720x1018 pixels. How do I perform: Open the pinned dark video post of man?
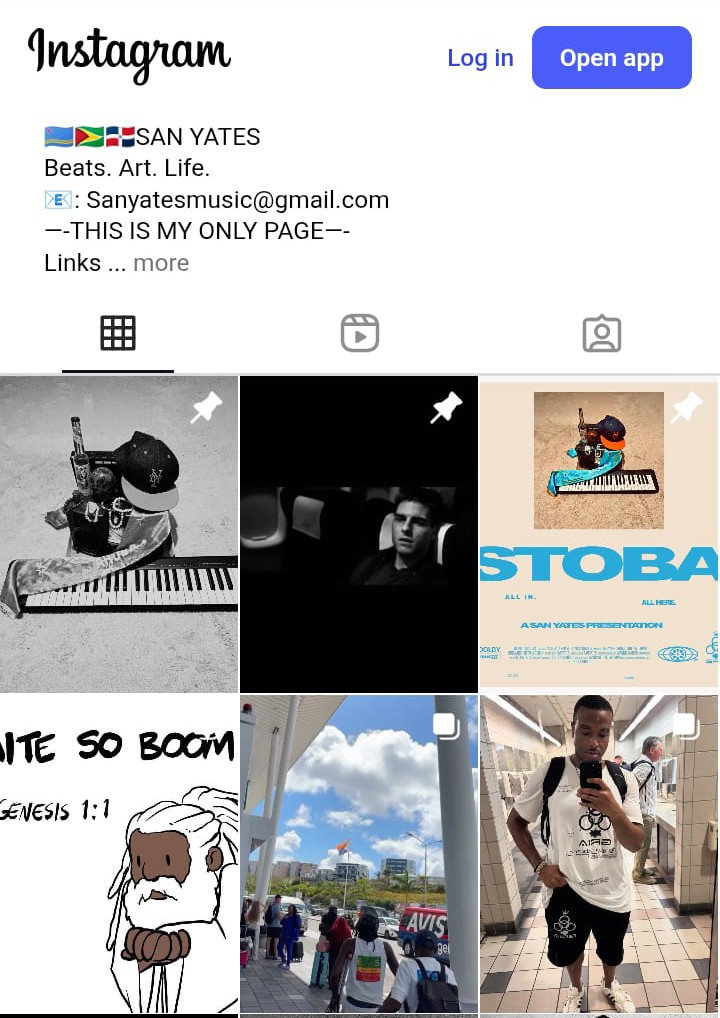(x=359, y=534)
